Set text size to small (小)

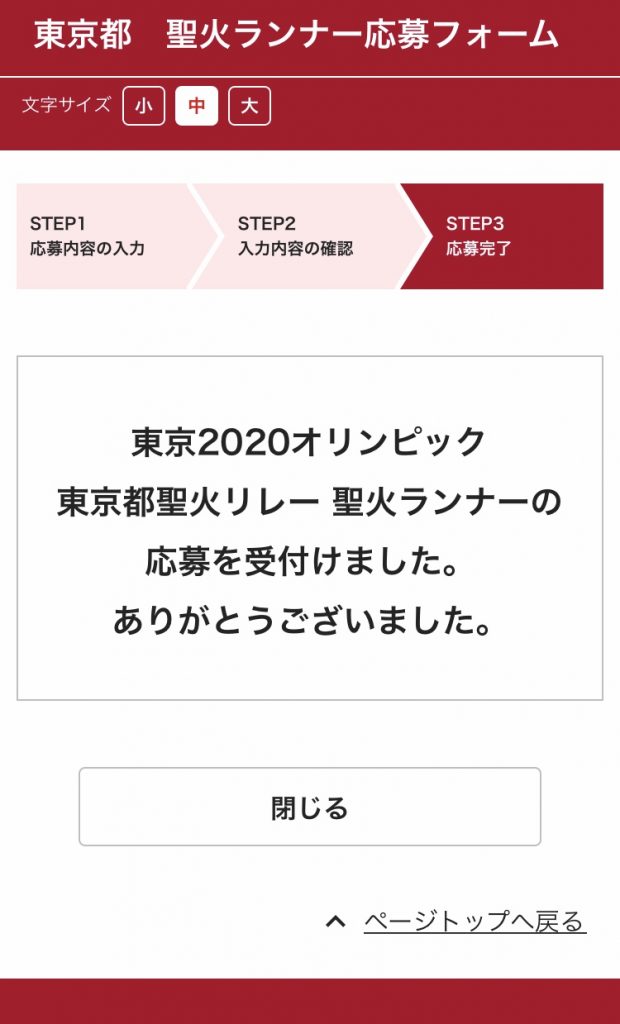click(x=144, y=106)
